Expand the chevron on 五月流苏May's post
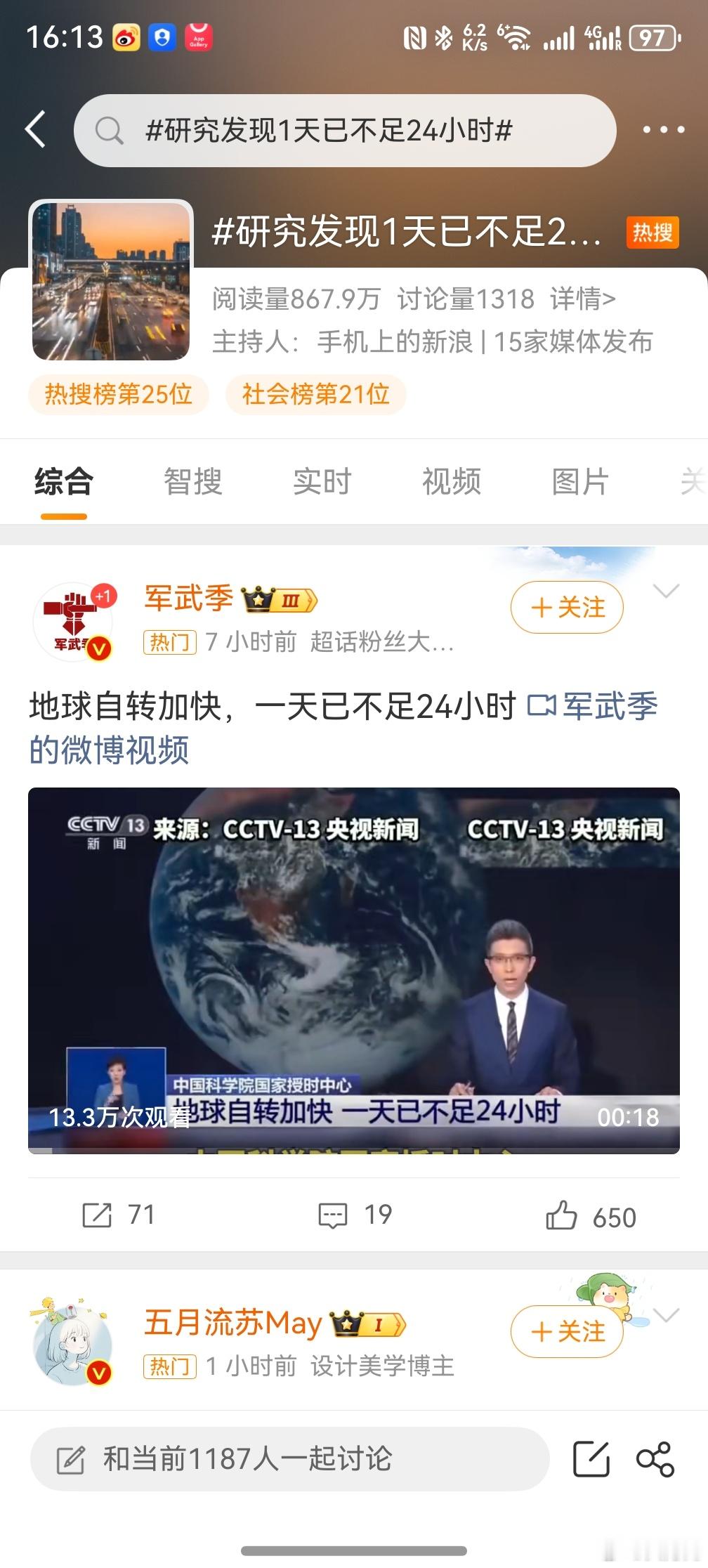This screenshot has width=708, height=1568. pyautogui.click(x=666, y=1316)
